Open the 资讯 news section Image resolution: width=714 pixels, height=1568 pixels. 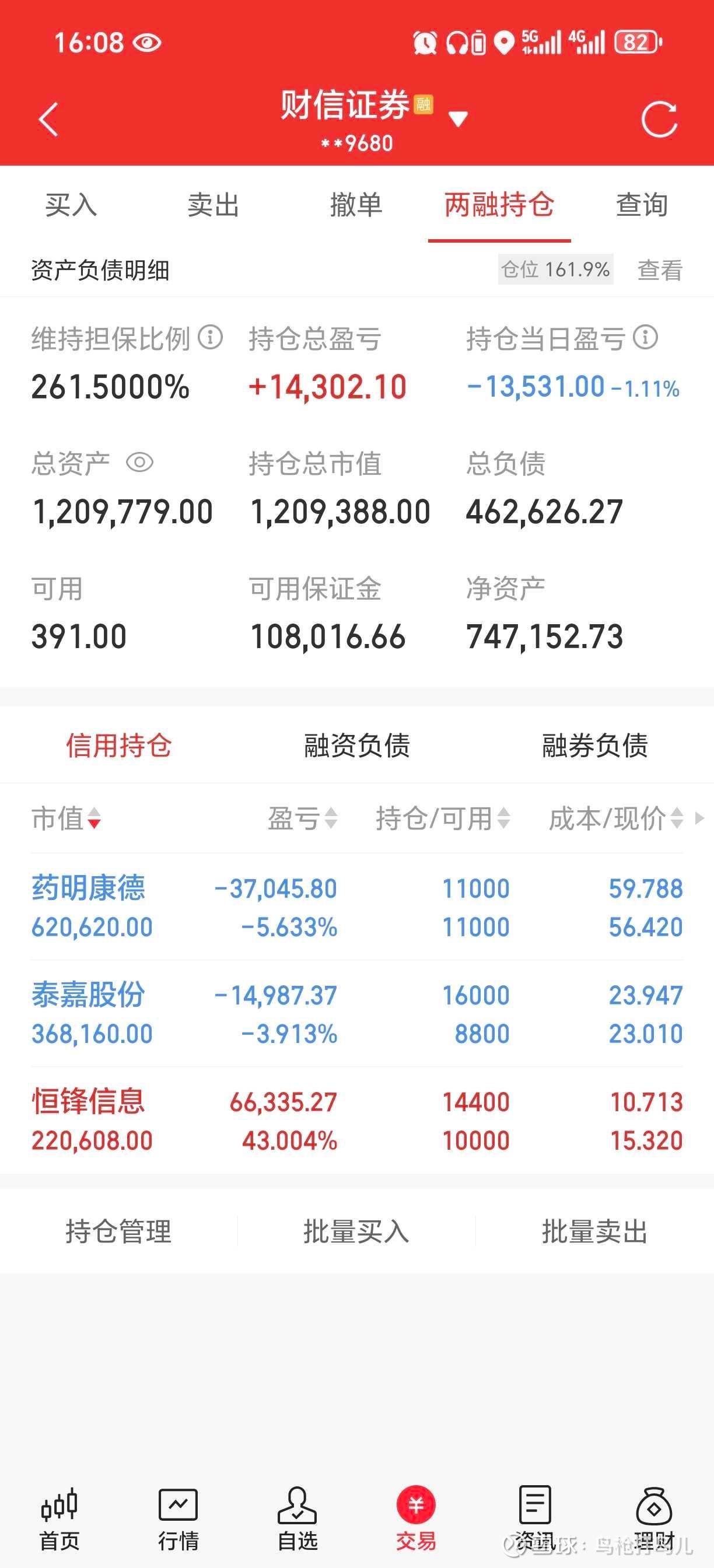coord(534,1515)
